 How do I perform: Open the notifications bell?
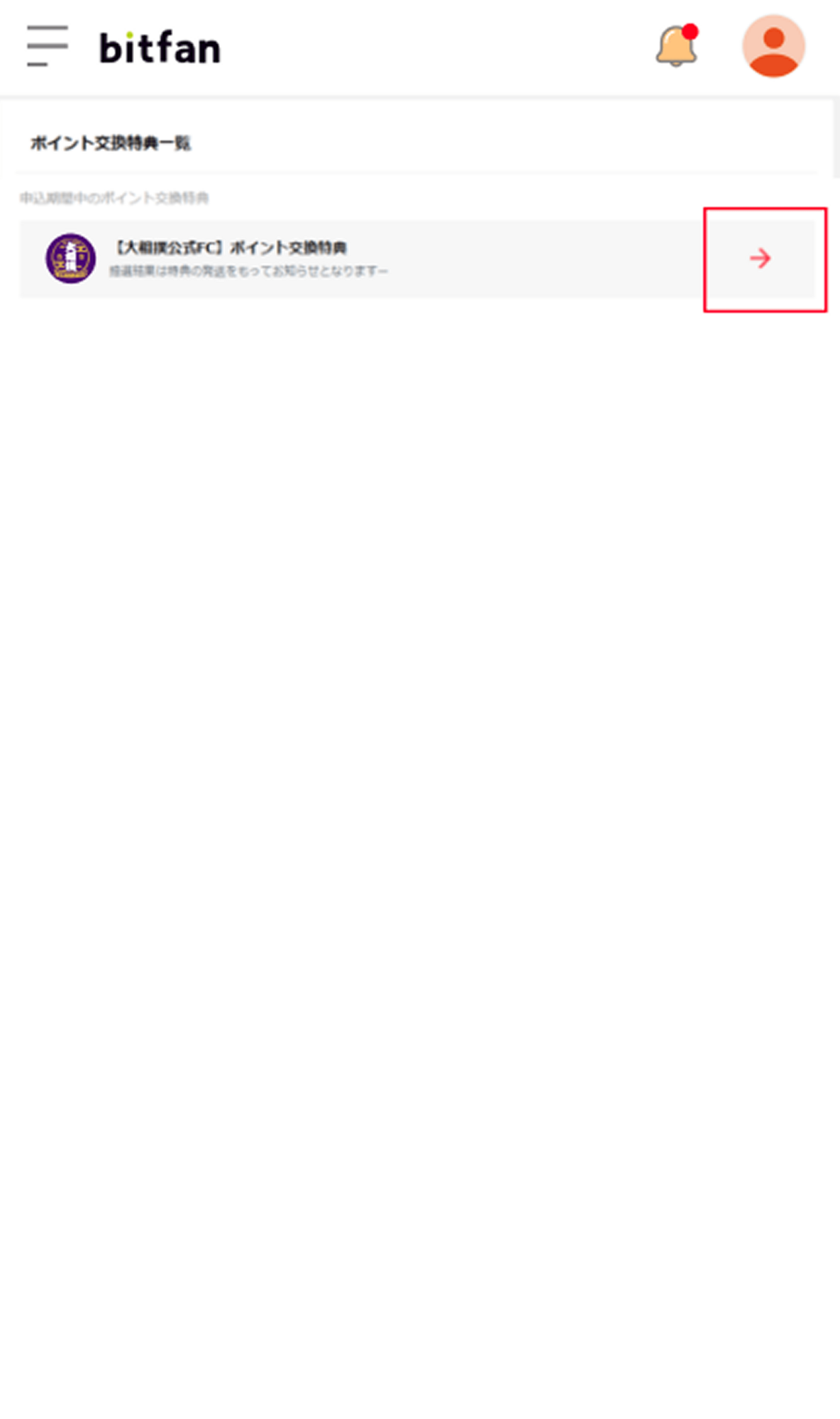pyautogui.click(x=677, y=46)
